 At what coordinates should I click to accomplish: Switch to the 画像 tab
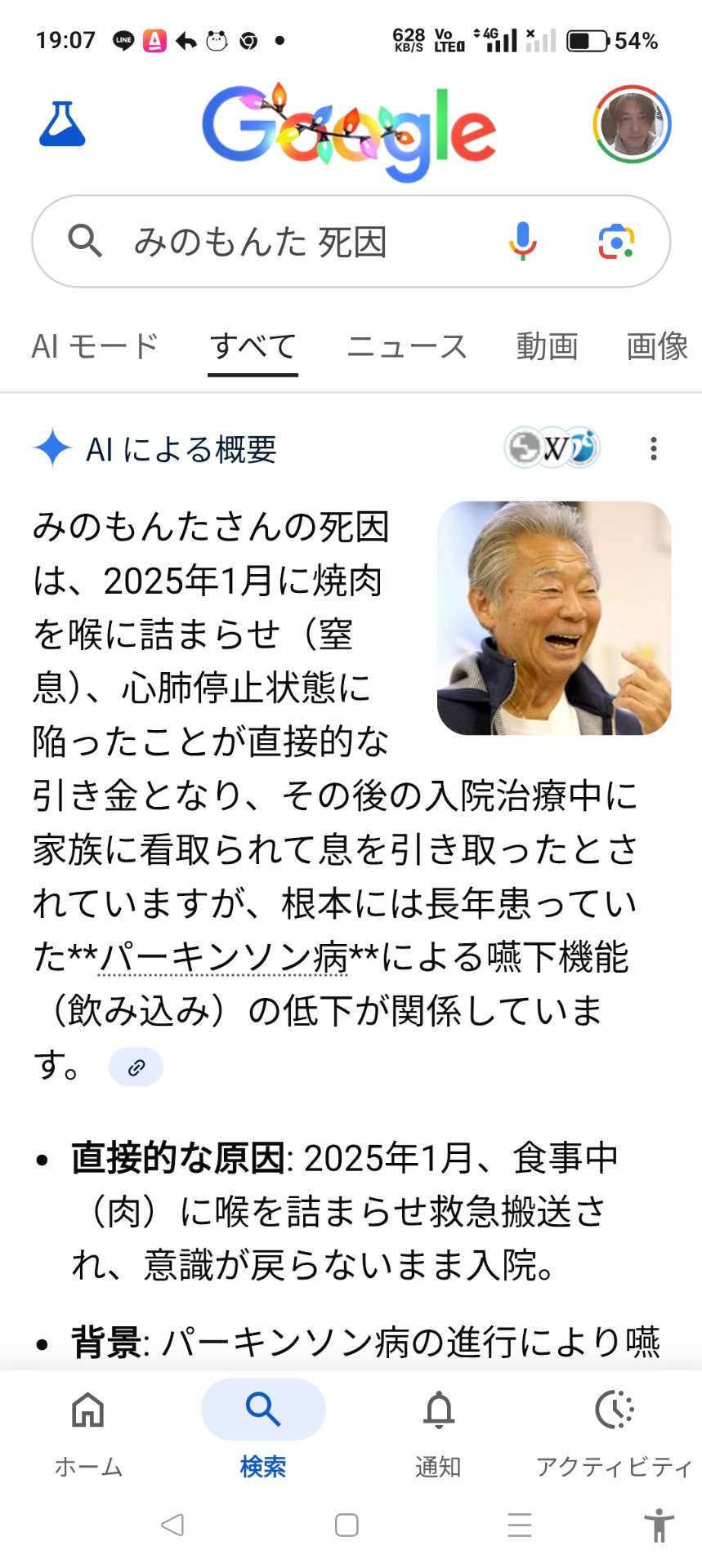pyautogui.click(x=657, y=346)
